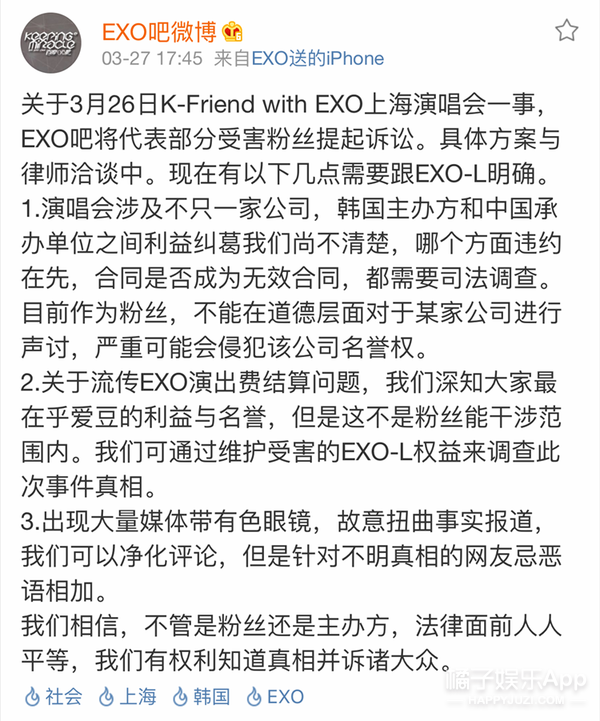Favorite this post with the star icon
The width and height of the screenshot is (600, 721).
click(x=566, y=31)
